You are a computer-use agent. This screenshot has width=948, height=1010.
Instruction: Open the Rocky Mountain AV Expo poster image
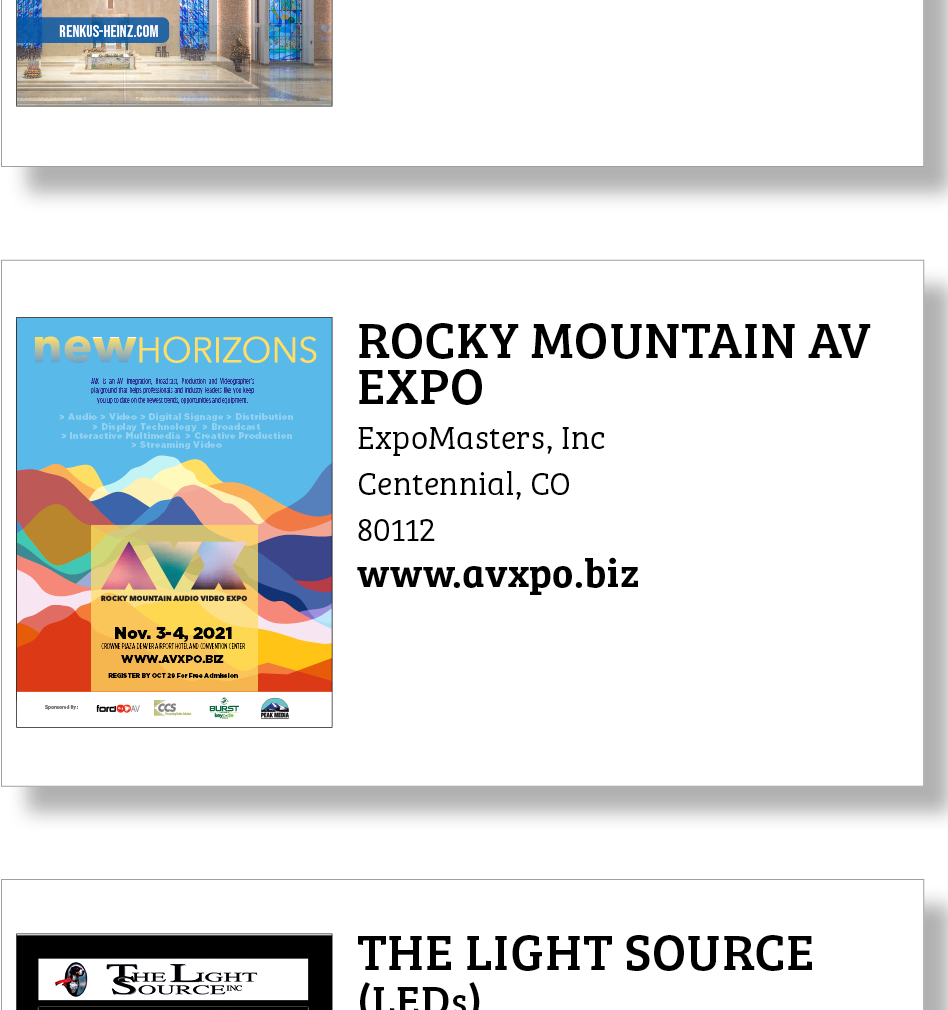coord(174,521)
